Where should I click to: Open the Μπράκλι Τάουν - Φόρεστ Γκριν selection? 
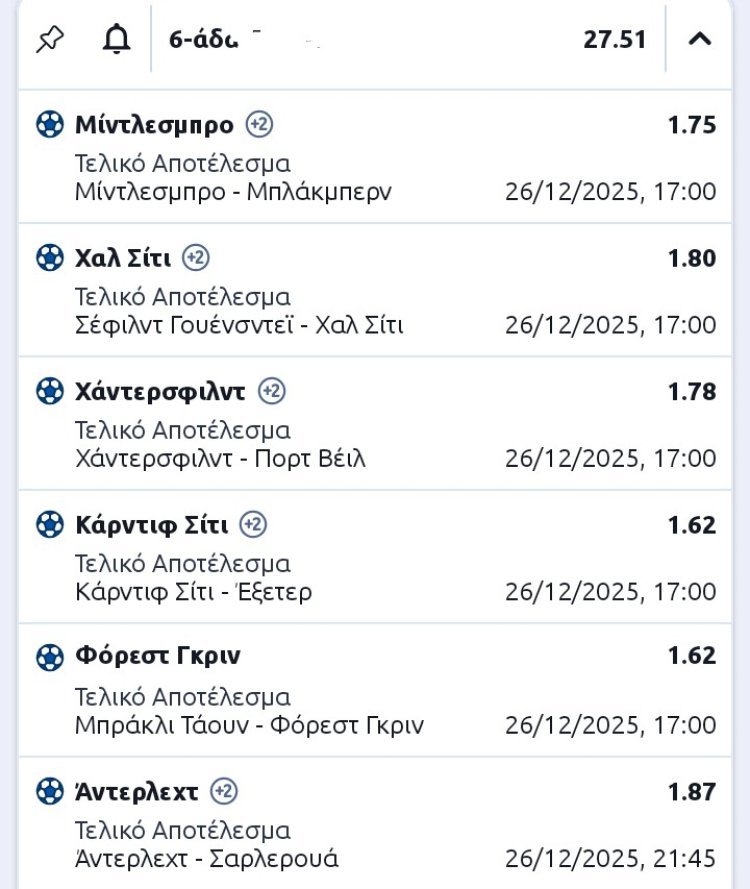(x=248, y=725)
